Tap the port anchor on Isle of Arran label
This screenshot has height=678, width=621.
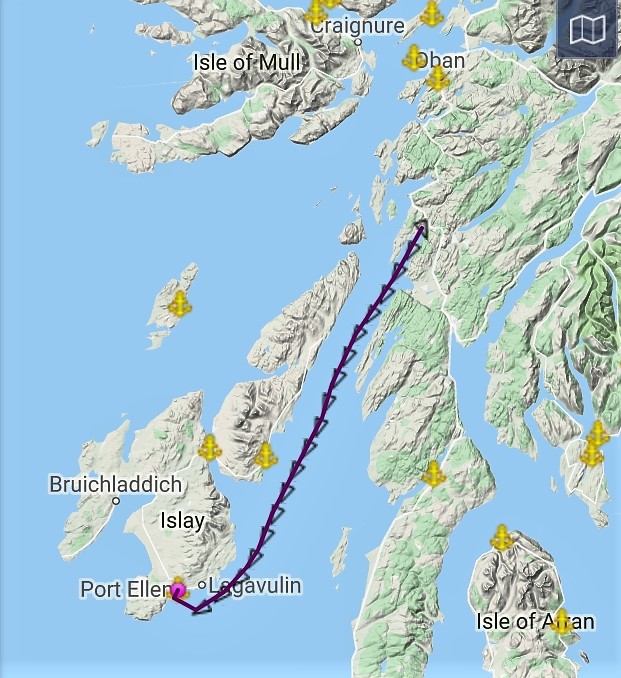[x=561, y=622]
